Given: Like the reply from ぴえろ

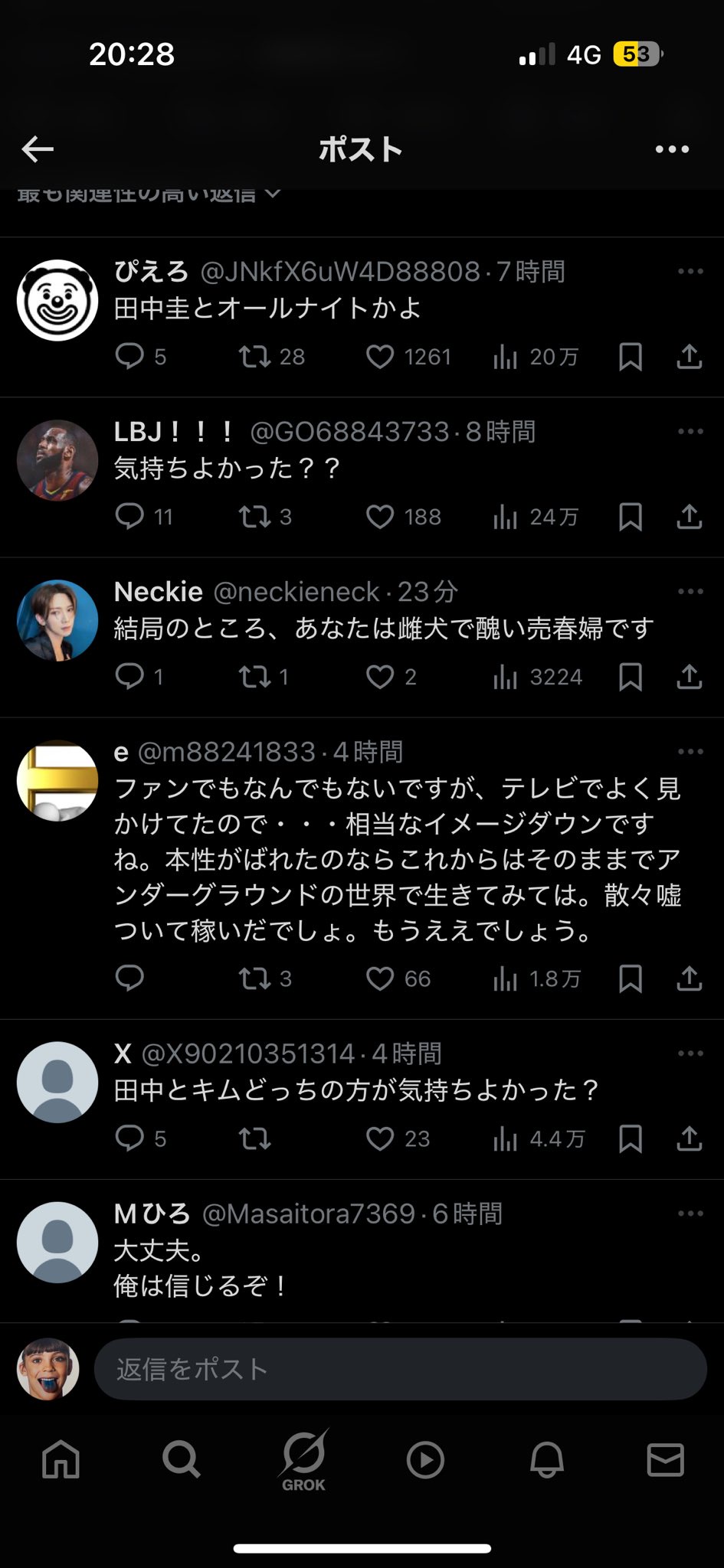Looking at the screenshot, I should pyautogui.click(x=380, y=357).
